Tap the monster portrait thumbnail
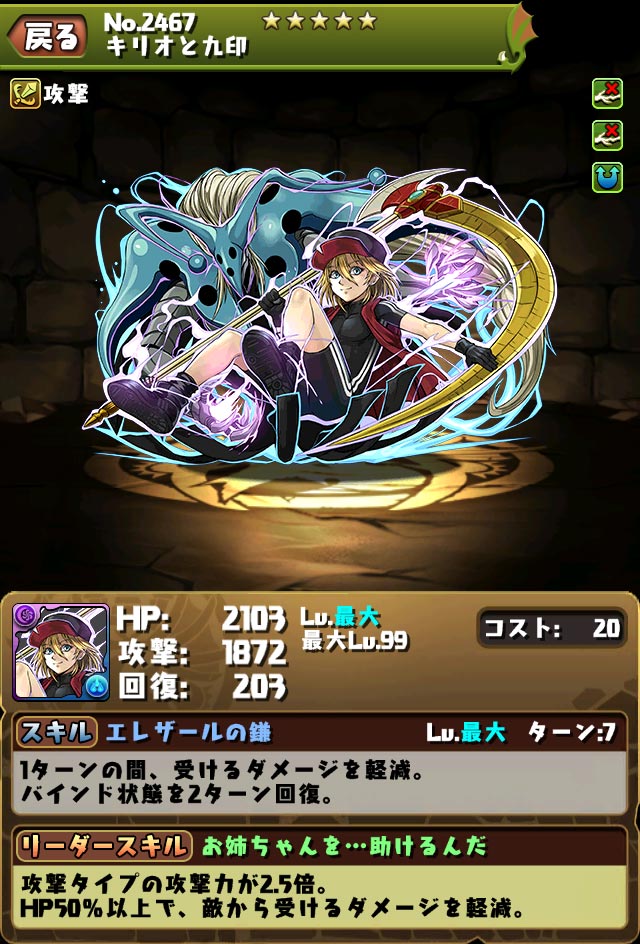 click(61, 652)
